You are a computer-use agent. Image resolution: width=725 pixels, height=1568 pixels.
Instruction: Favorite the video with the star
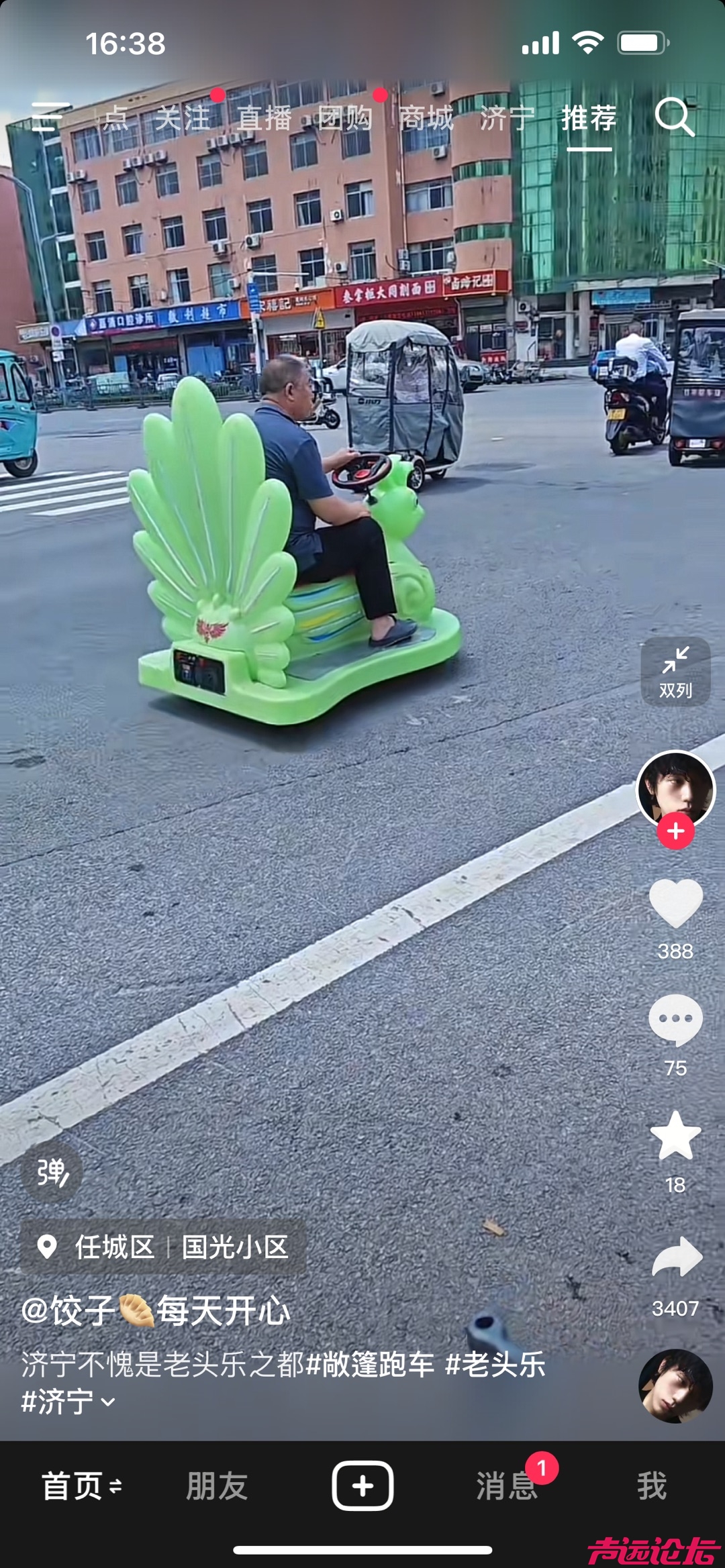pos(675,1136)
